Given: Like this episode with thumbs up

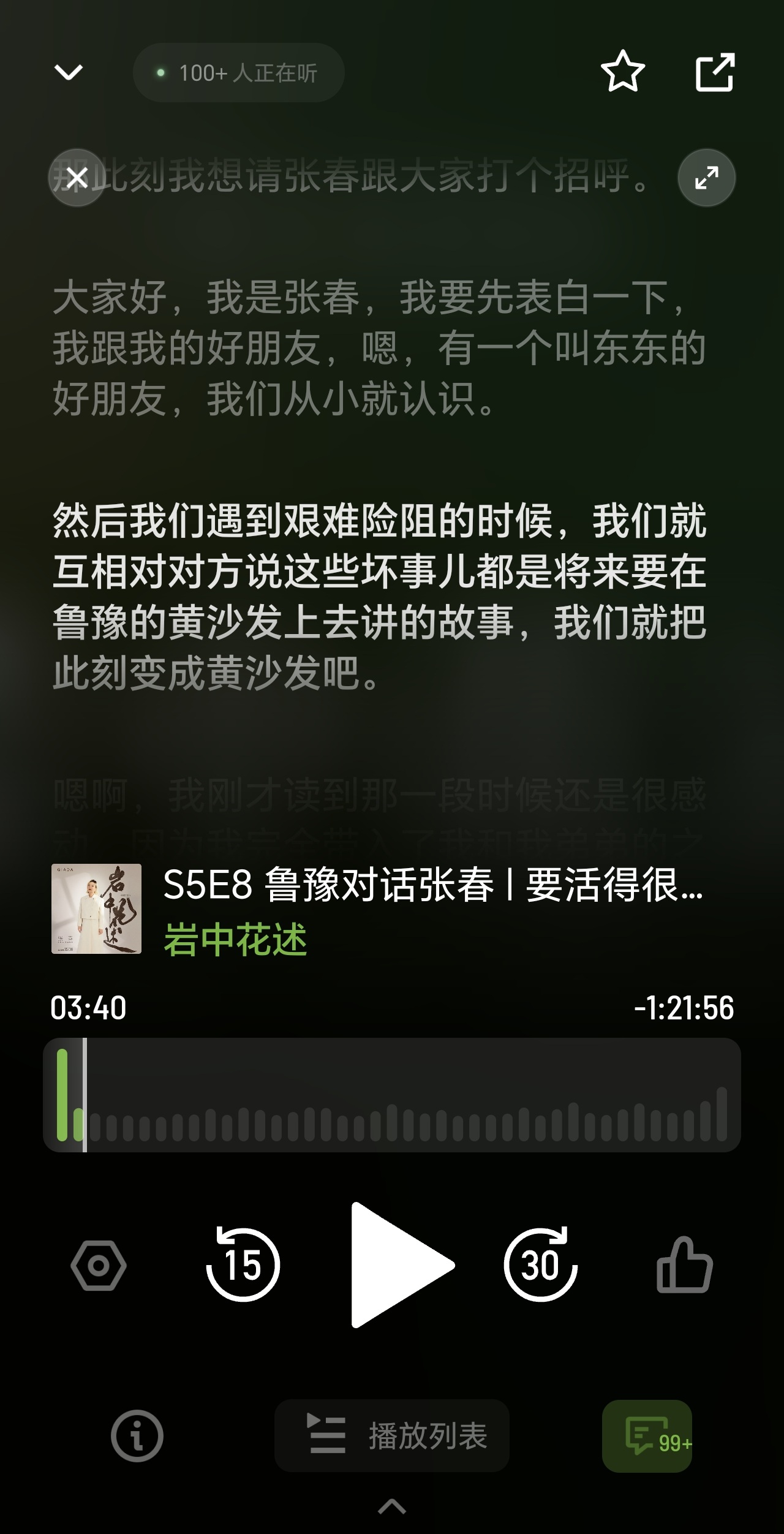Looking at the screenshot, I should [684, 1265].
